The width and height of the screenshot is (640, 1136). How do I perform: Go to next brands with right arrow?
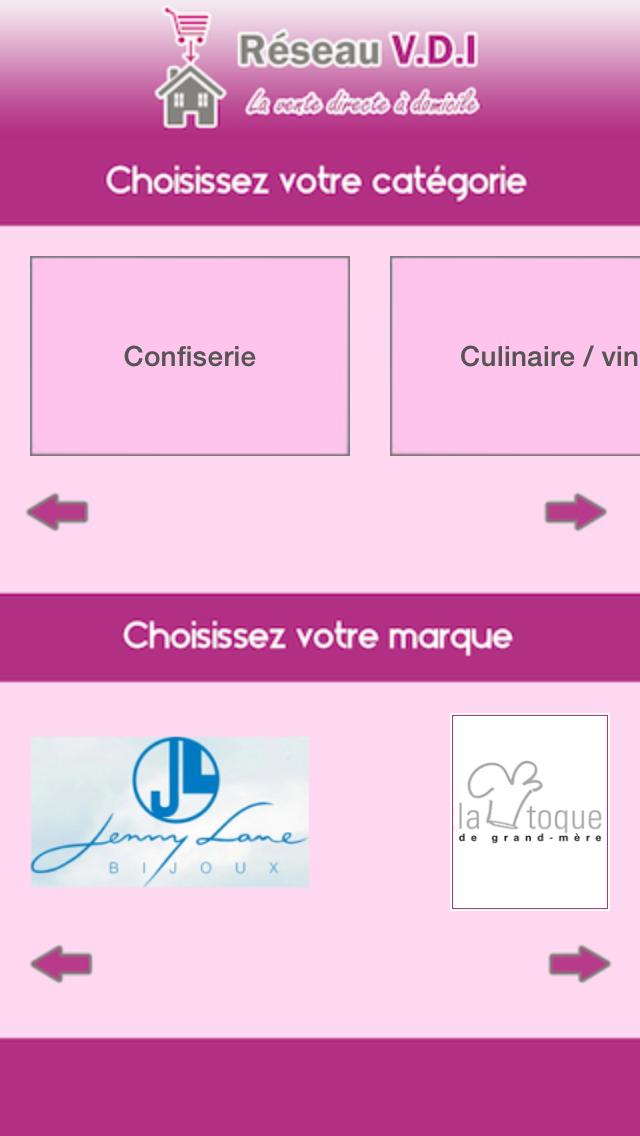pos(579,964)
